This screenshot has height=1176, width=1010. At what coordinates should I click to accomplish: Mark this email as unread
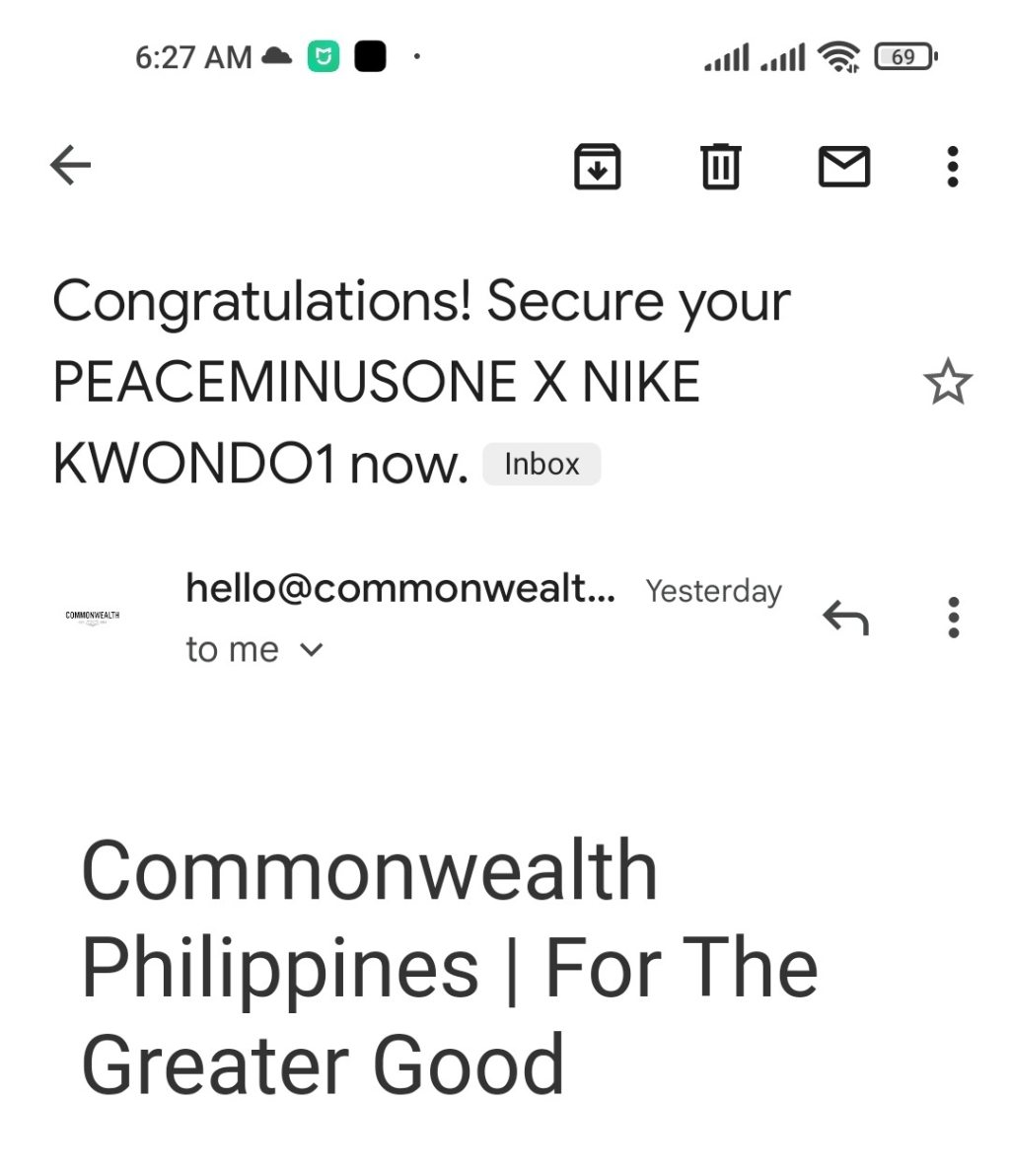pyautogui.click(x=844, y=166)
